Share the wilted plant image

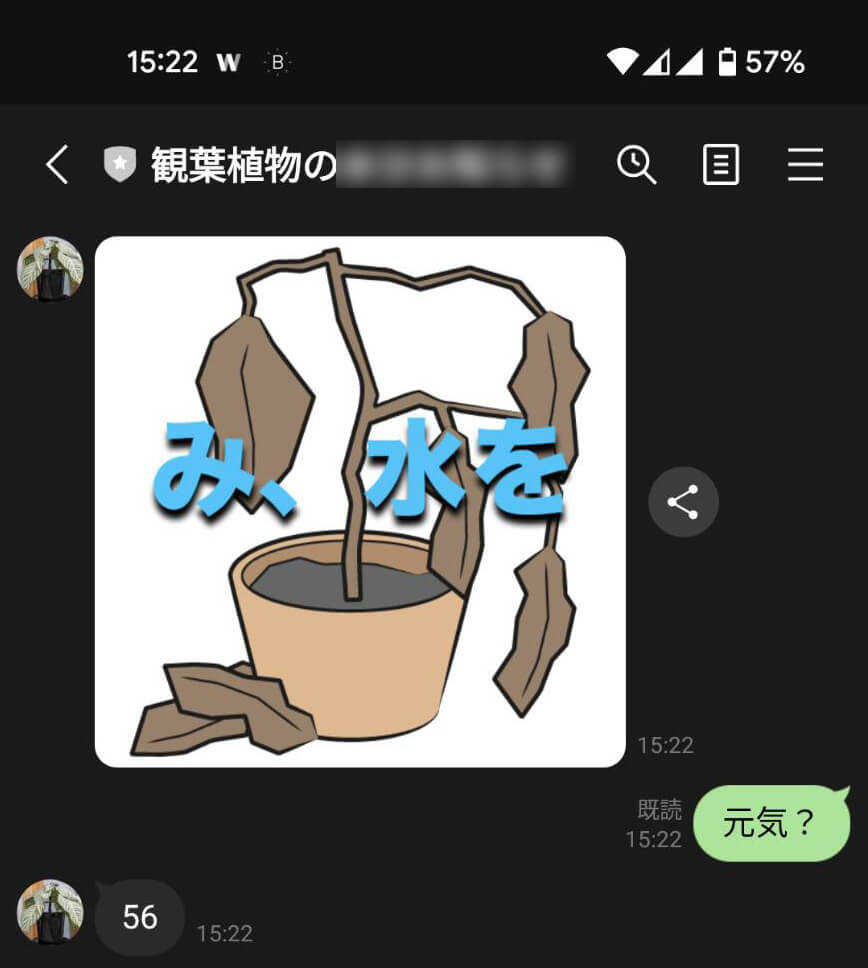(x=683, y=502)
